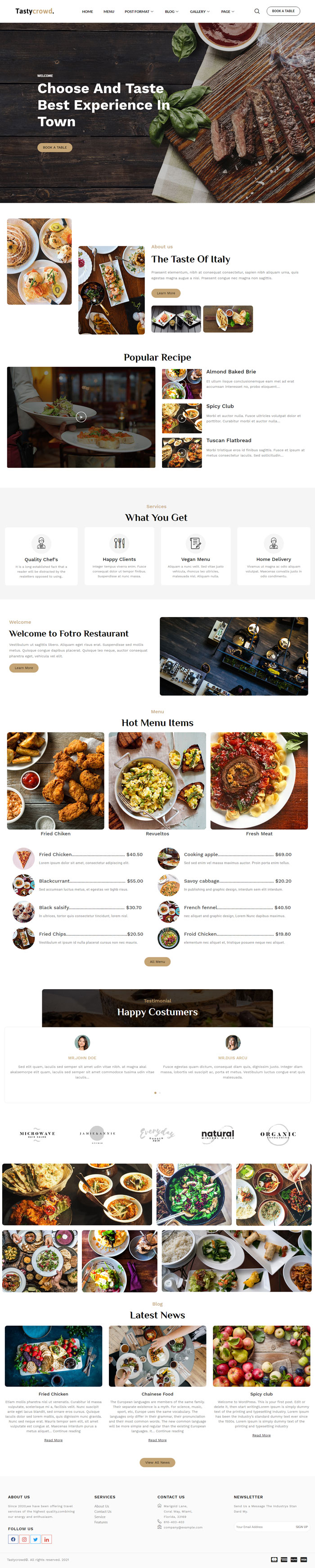Tap Learn More under The Taste Of Italy
Viewport: 315px width, 1568px height.
(x=166, y=293)
